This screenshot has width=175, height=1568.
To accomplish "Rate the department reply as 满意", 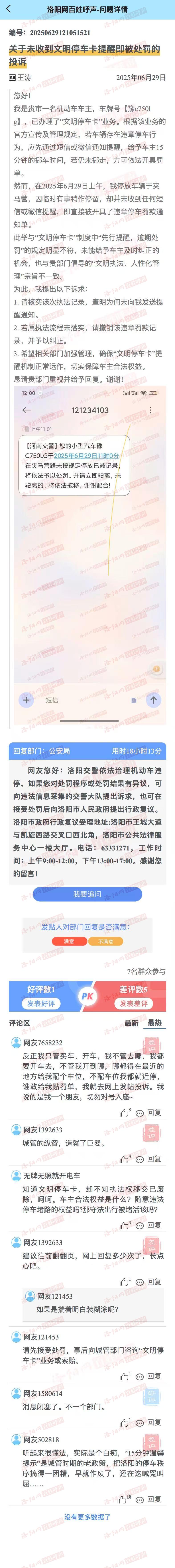I will [69, 941].
